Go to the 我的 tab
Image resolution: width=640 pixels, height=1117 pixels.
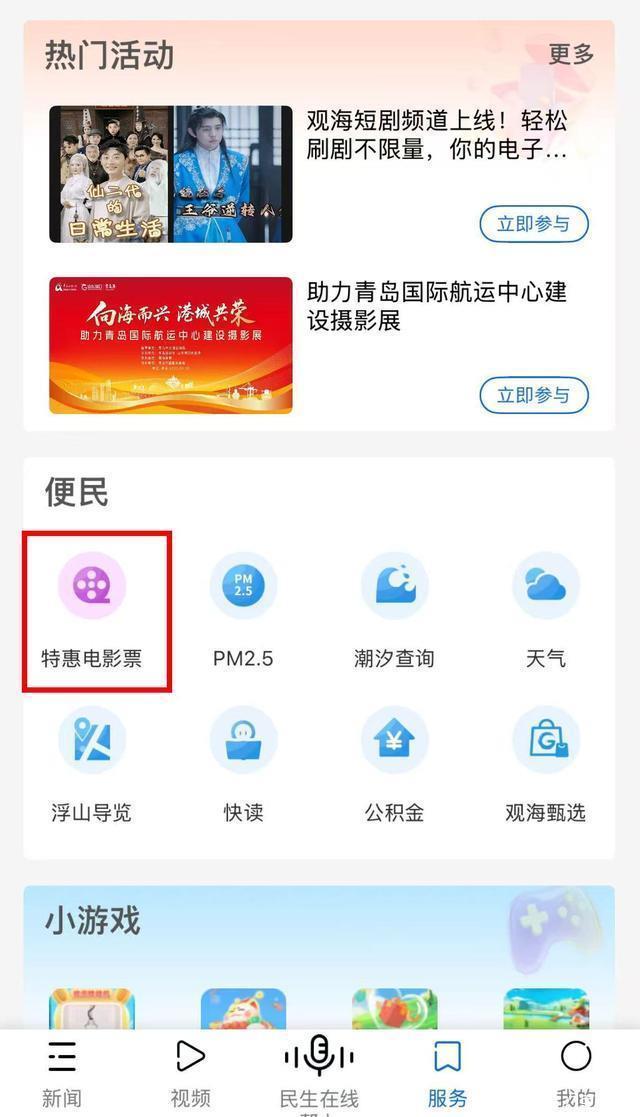(x=576, y=1073)
